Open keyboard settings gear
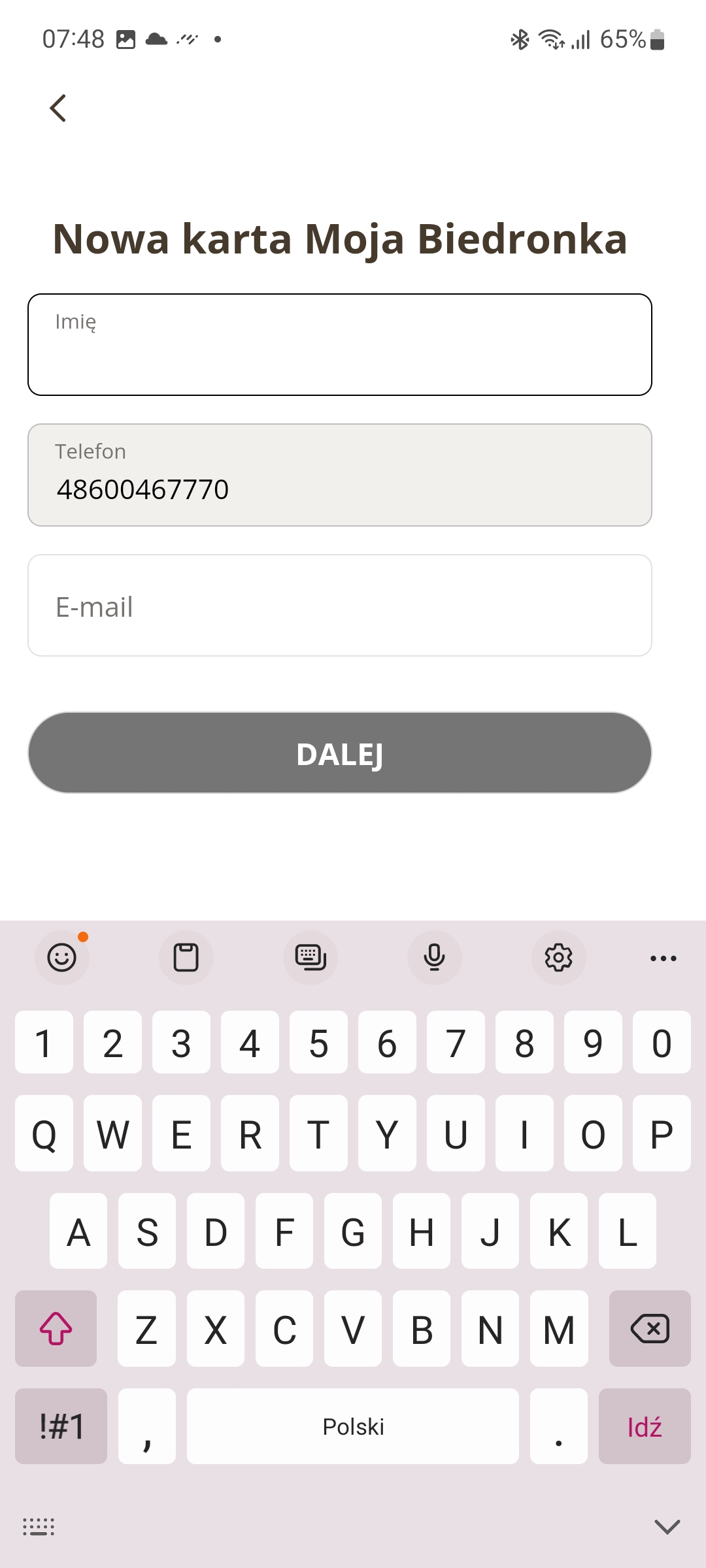This screenshot has width=706, height=1568. (x=559, y=958)
